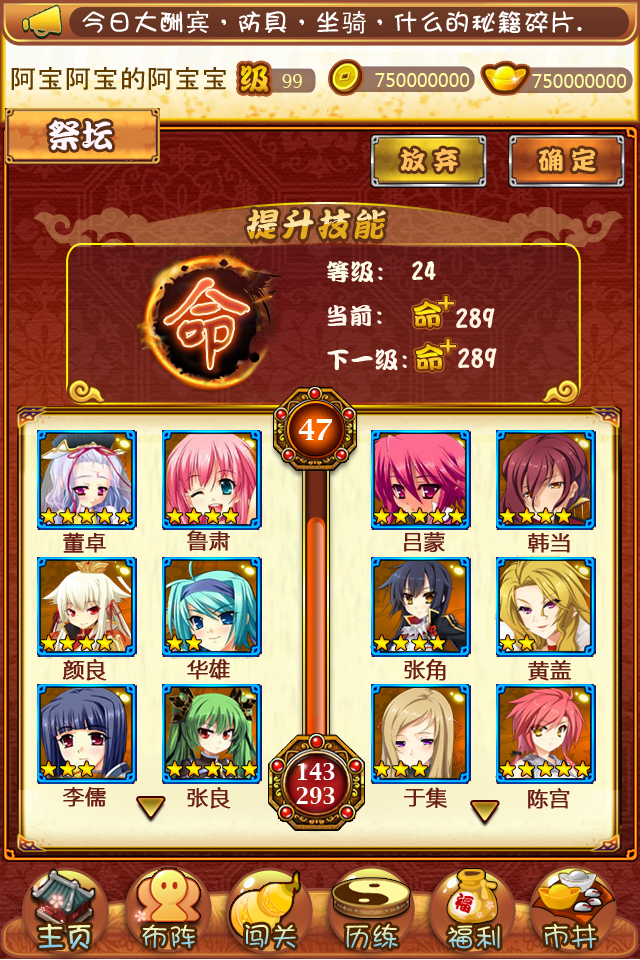This screenshot has height=960, width=640.
Task: Tap hero card 华雄
Action: (x=211, y=607)
